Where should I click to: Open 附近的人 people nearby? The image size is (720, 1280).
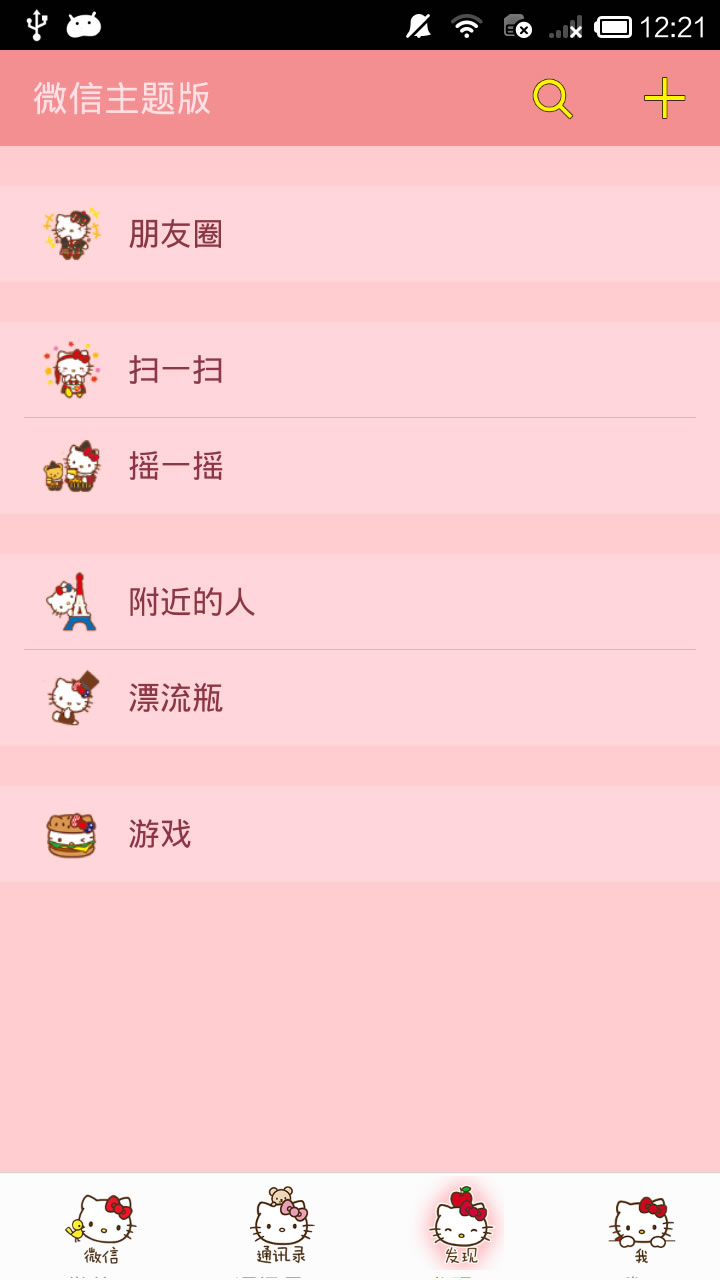360,602
